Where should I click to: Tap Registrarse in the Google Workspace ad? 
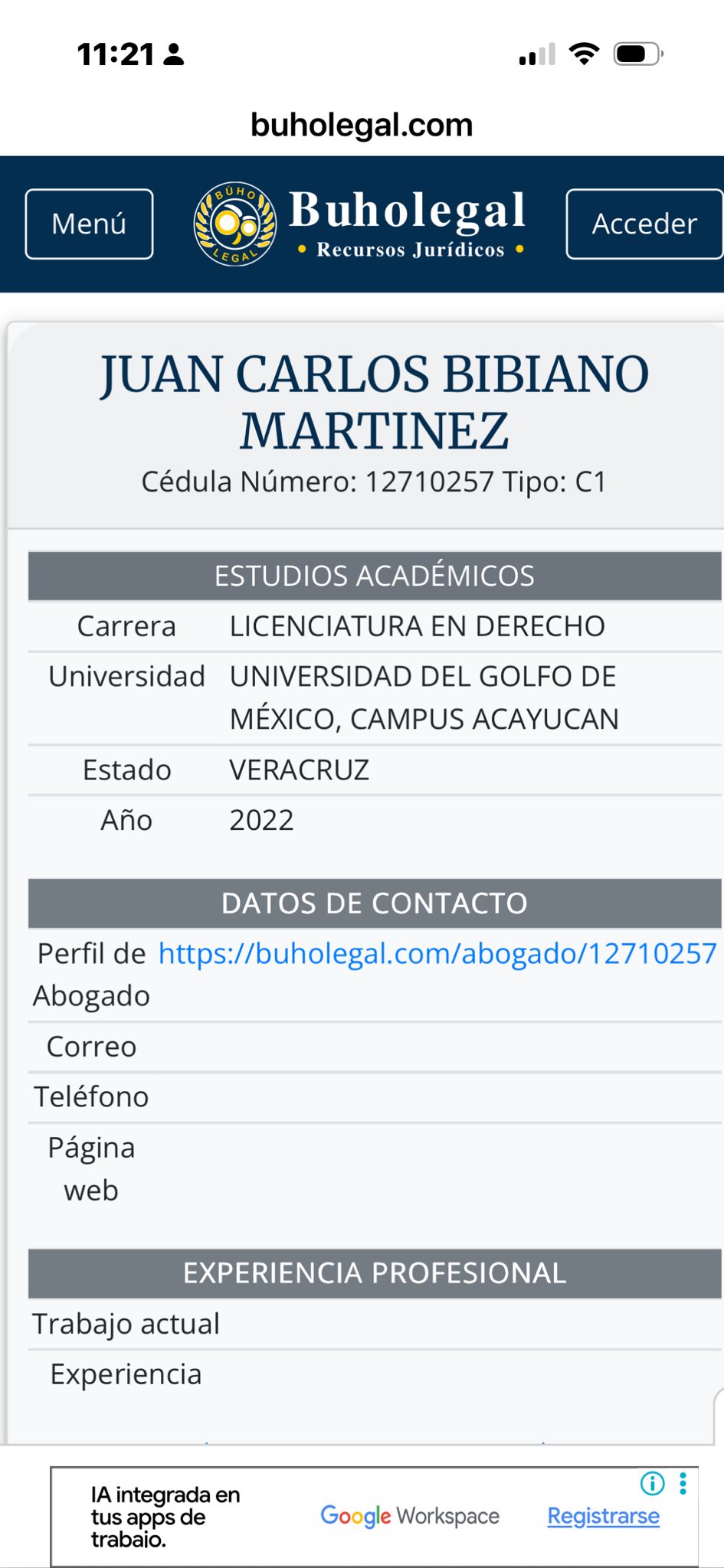603,1516
